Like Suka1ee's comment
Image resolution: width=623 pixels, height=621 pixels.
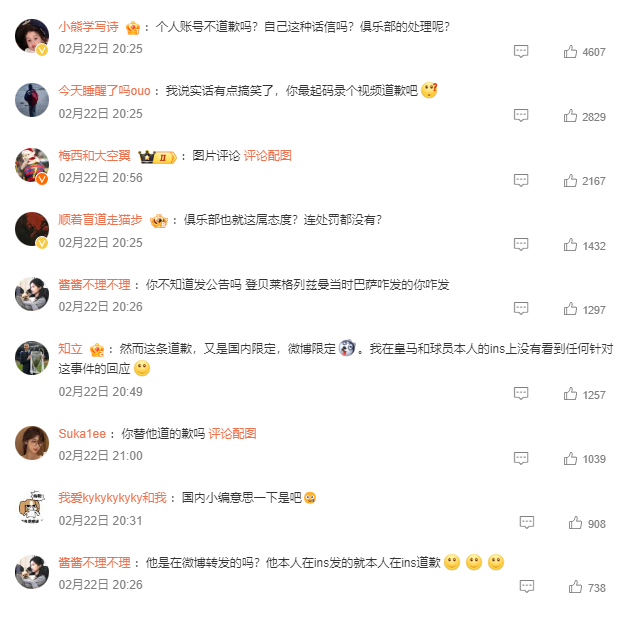click(571, 458)
